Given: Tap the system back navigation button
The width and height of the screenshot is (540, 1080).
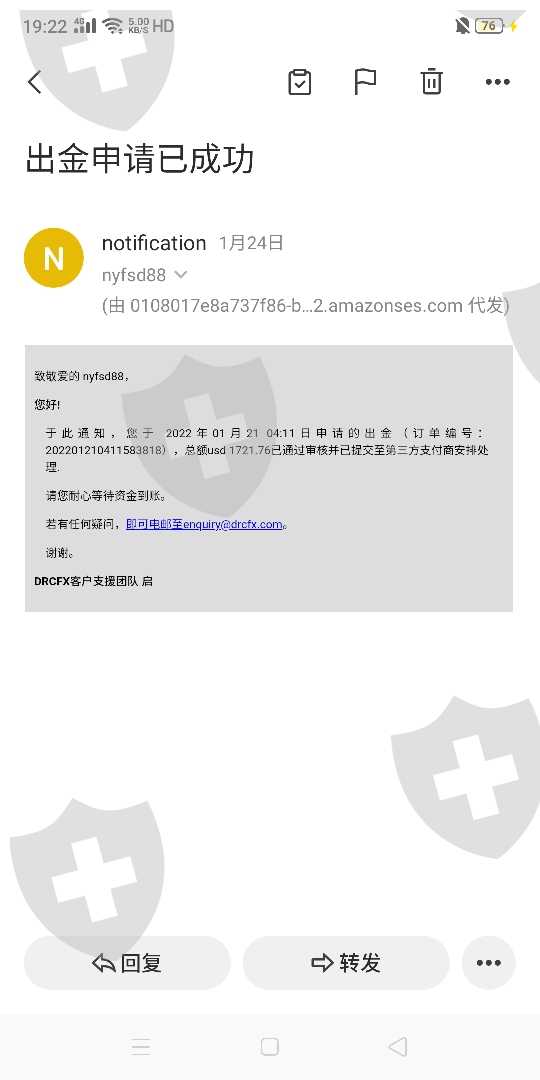Looking at the screenshot, I should [x=397, y=1047].
